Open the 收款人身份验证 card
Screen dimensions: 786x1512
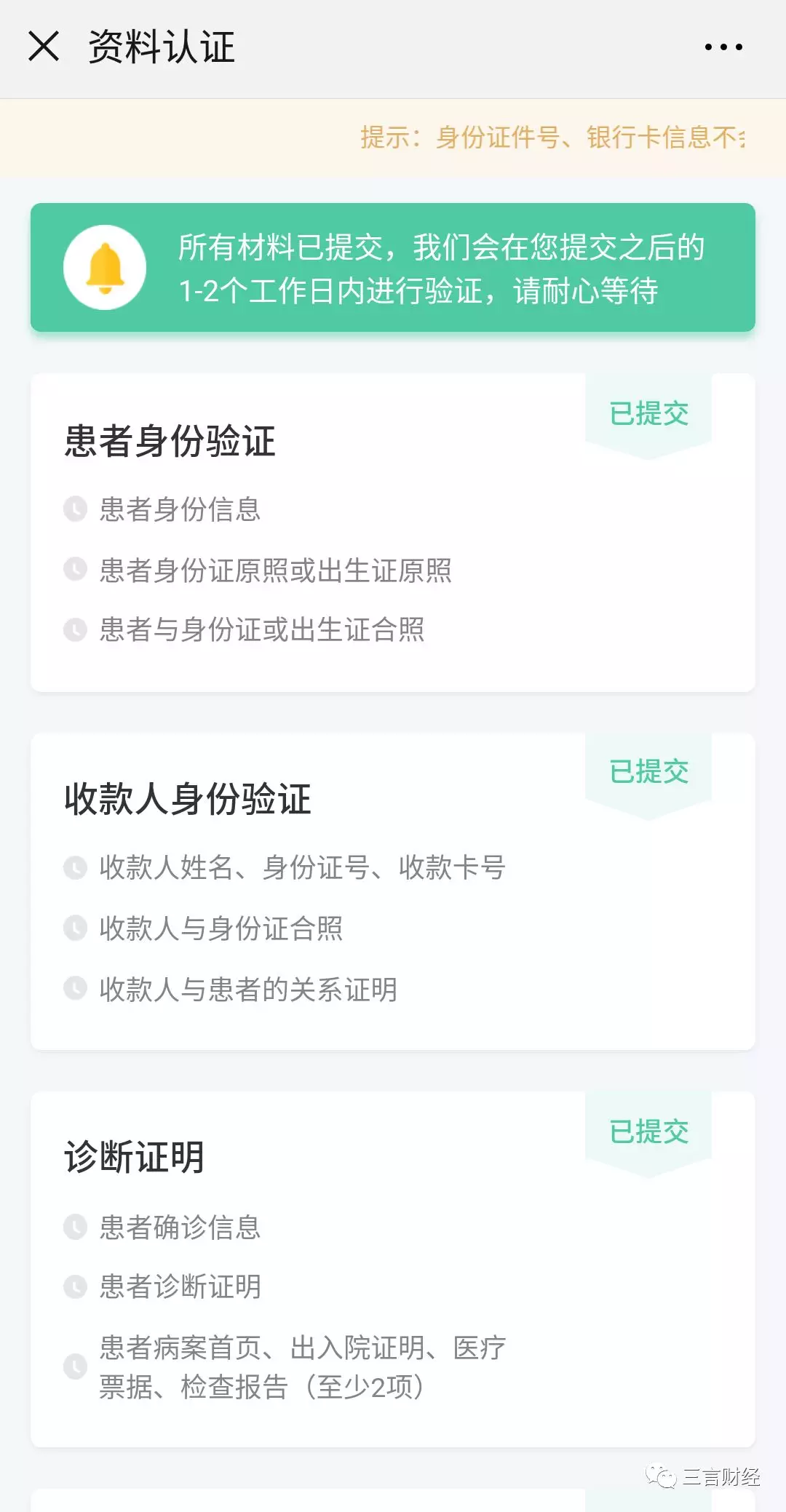click(x=393, y=891)
